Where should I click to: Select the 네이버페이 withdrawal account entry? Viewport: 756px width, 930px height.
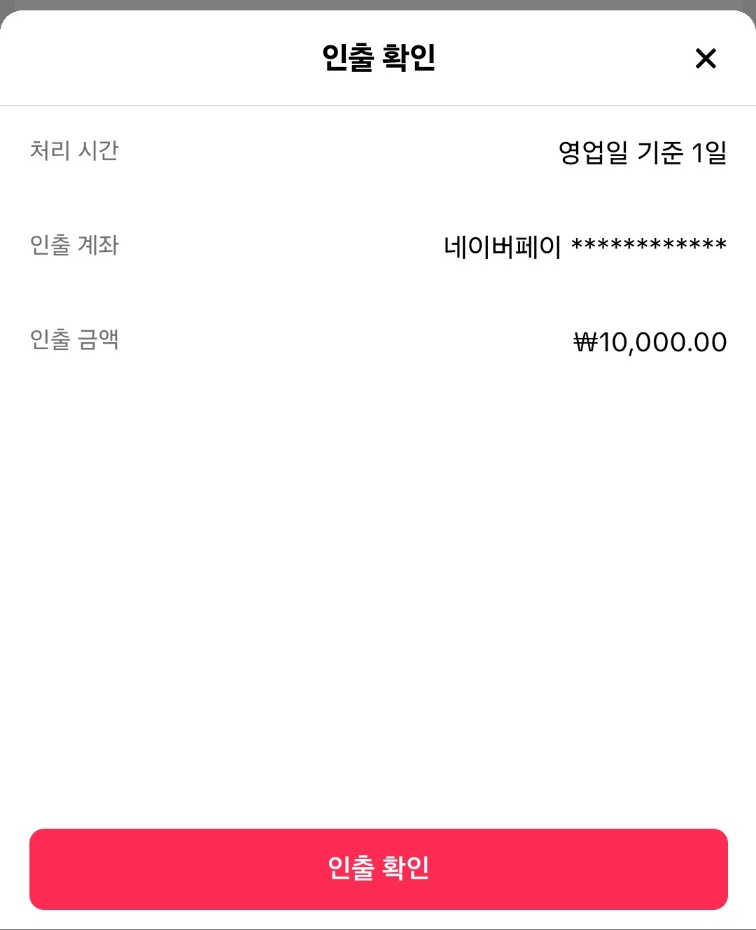pos(585,245)
